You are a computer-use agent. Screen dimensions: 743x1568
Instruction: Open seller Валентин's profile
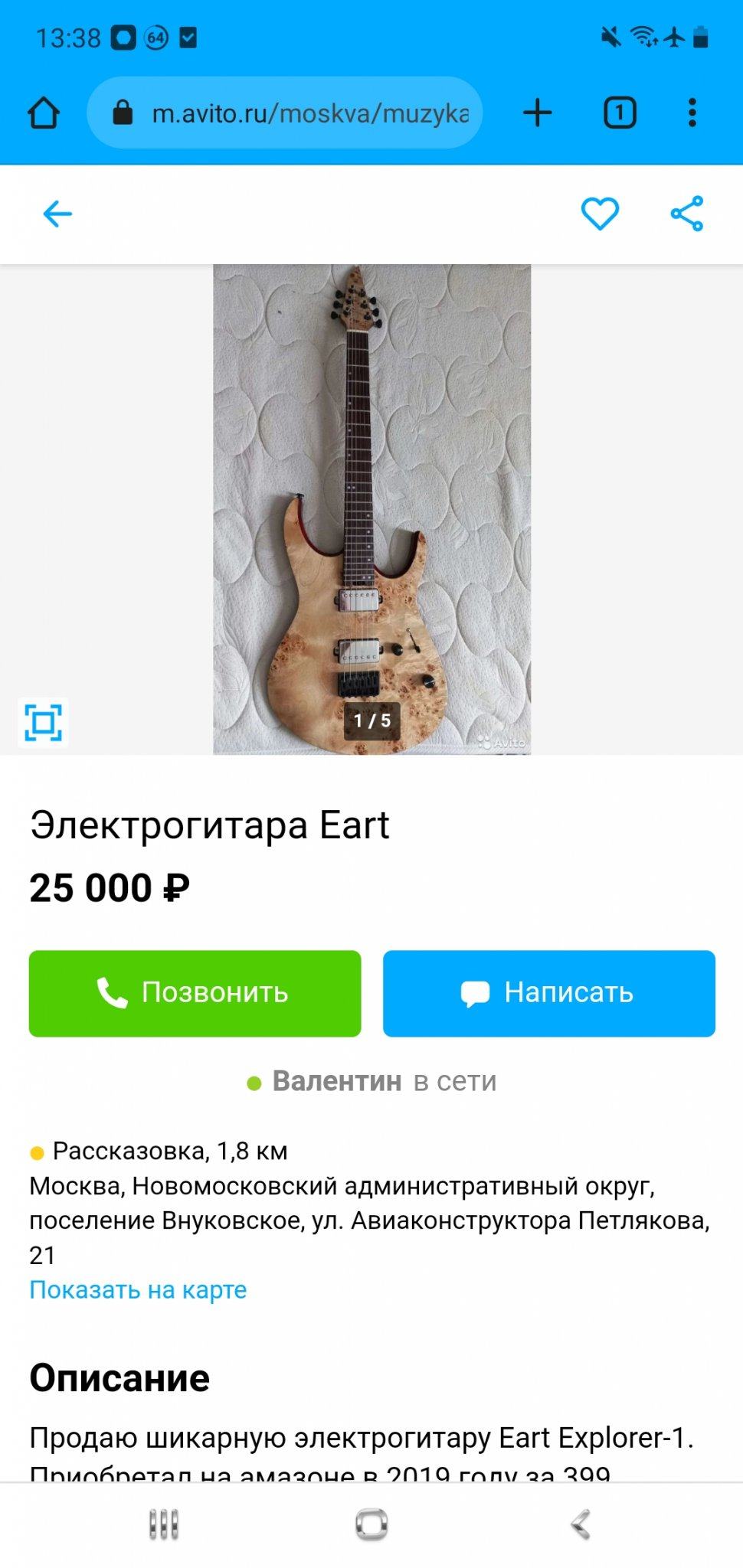click(337, 1081)
